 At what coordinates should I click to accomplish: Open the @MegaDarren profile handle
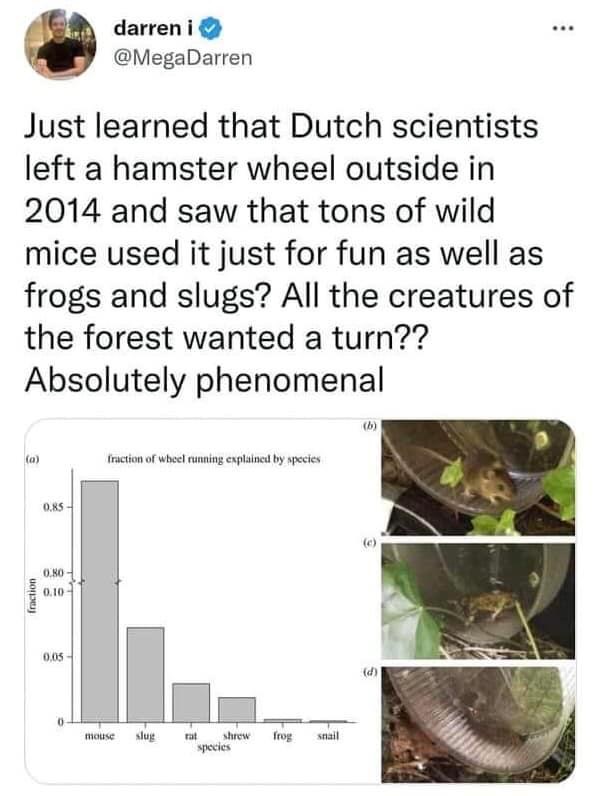pyautogui.click(x=182, y=57)
